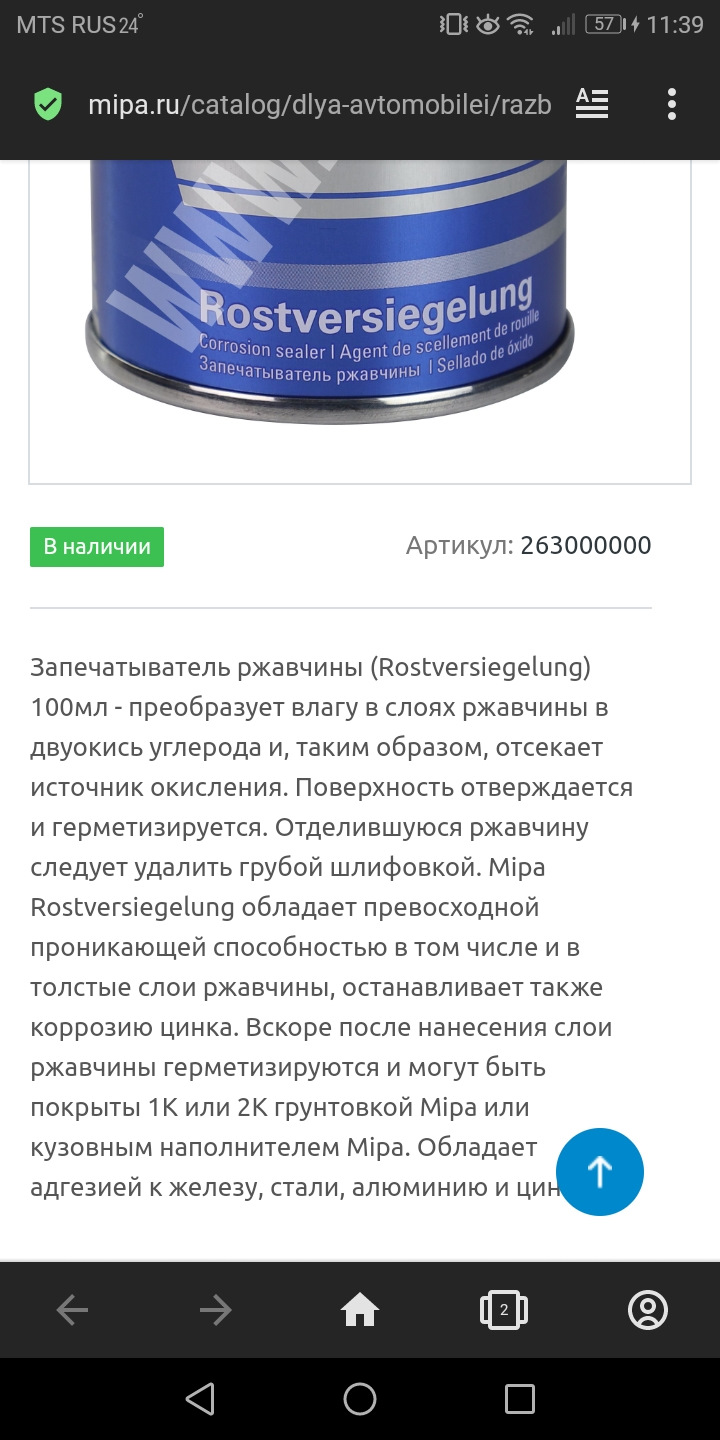The image size is (720, 1440).
Task: Tap the system recent apps button
Action: tap(520, 1399)
